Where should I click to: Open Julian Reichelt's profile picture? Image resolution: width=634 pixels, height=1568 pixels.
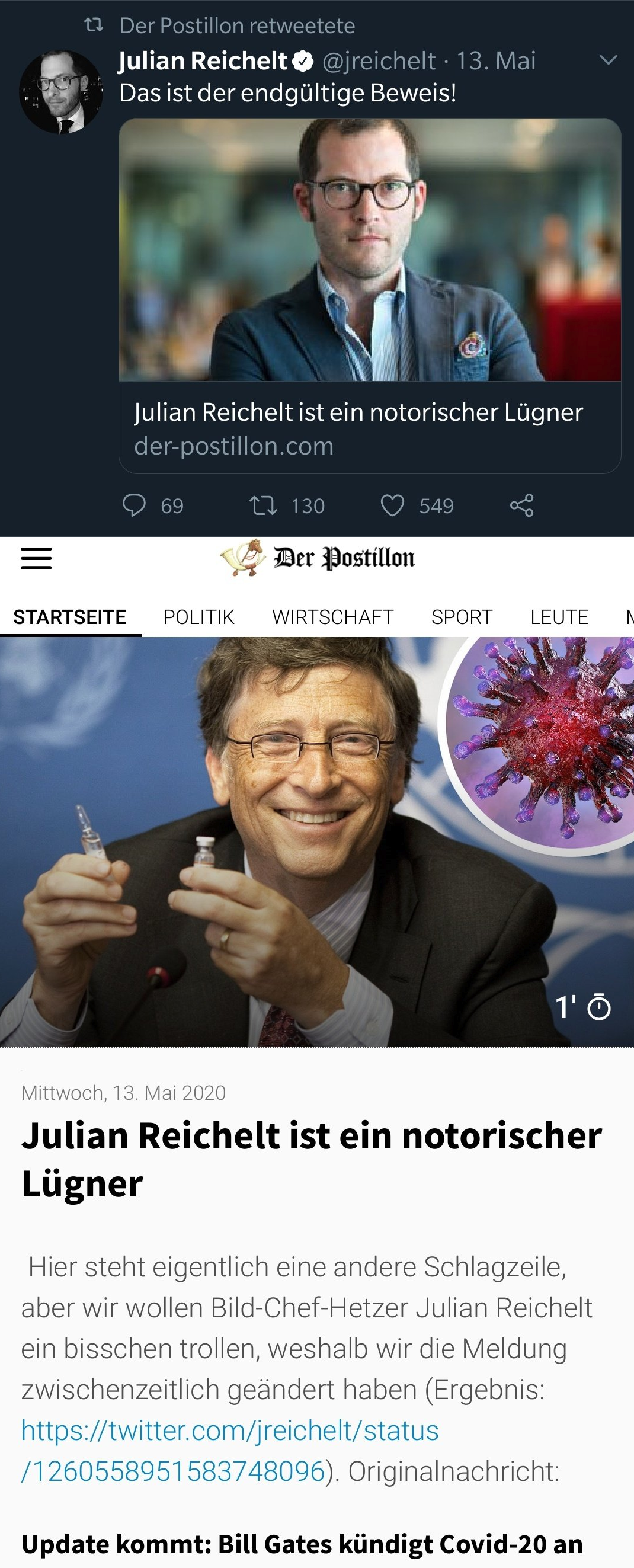[x=61, y=92]
